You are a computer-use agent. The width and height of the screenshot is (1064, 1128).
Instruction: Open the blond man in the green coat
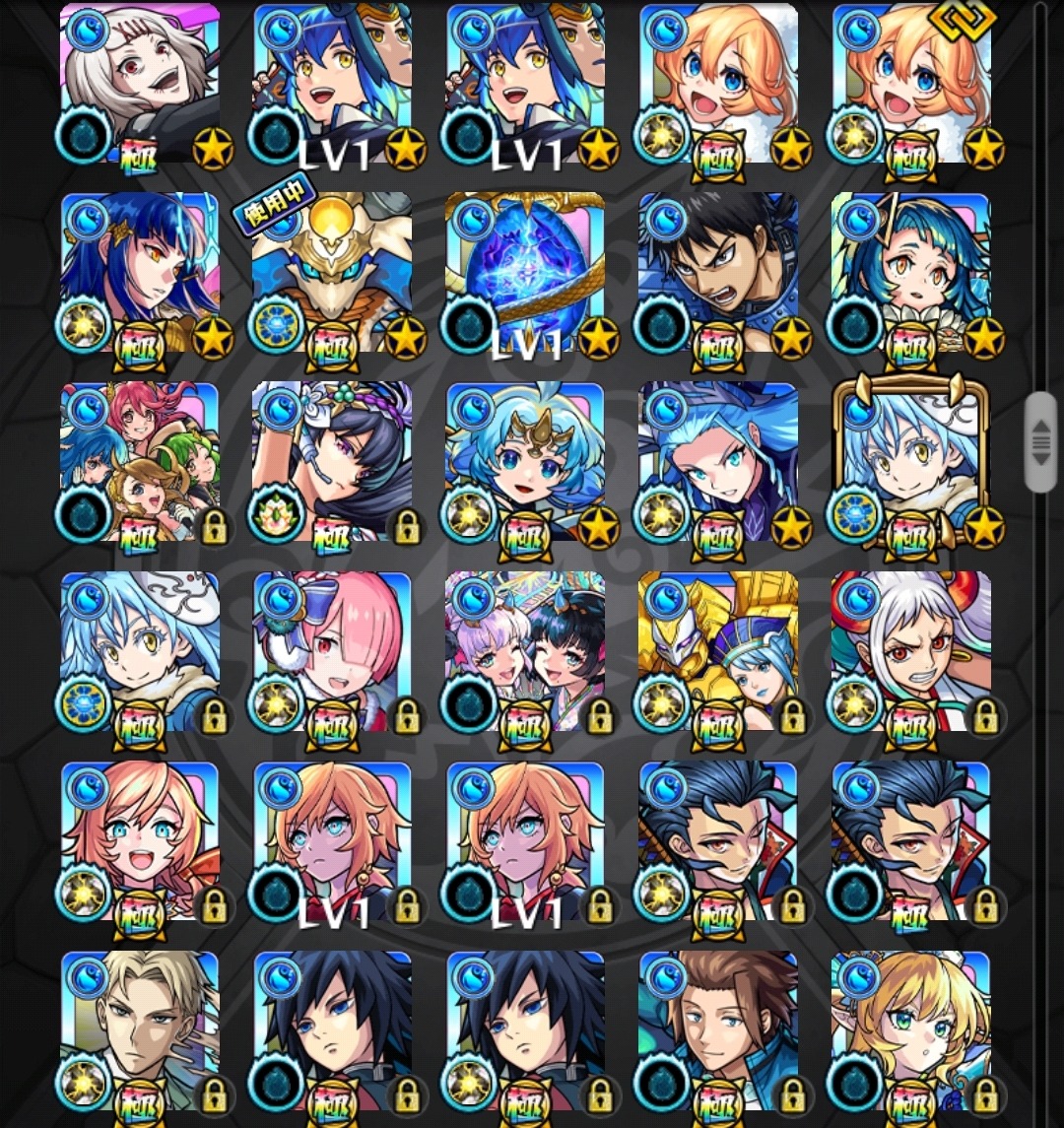[x=140, y=1029]
